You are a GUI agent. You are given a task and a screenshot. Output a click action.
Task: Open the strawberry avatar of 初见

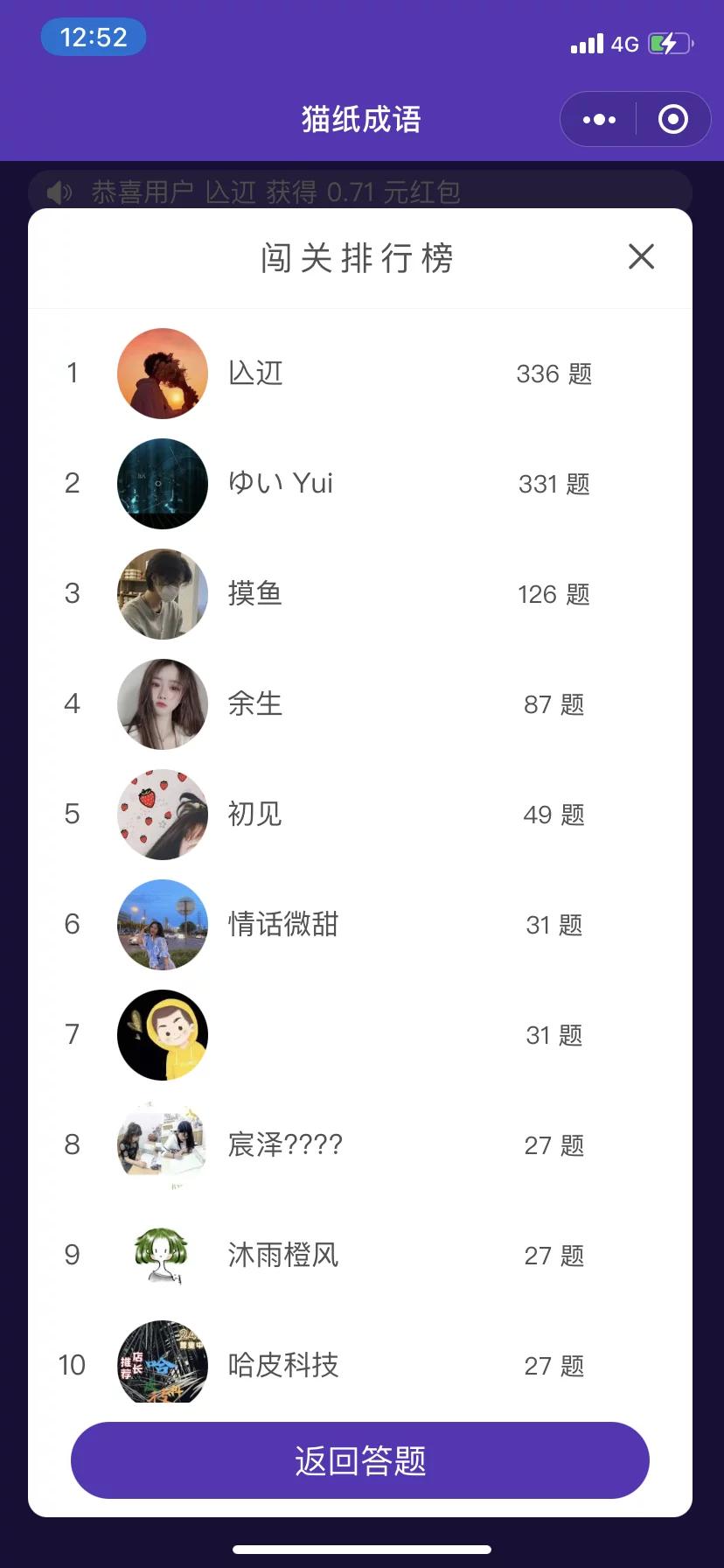point(162,814)
